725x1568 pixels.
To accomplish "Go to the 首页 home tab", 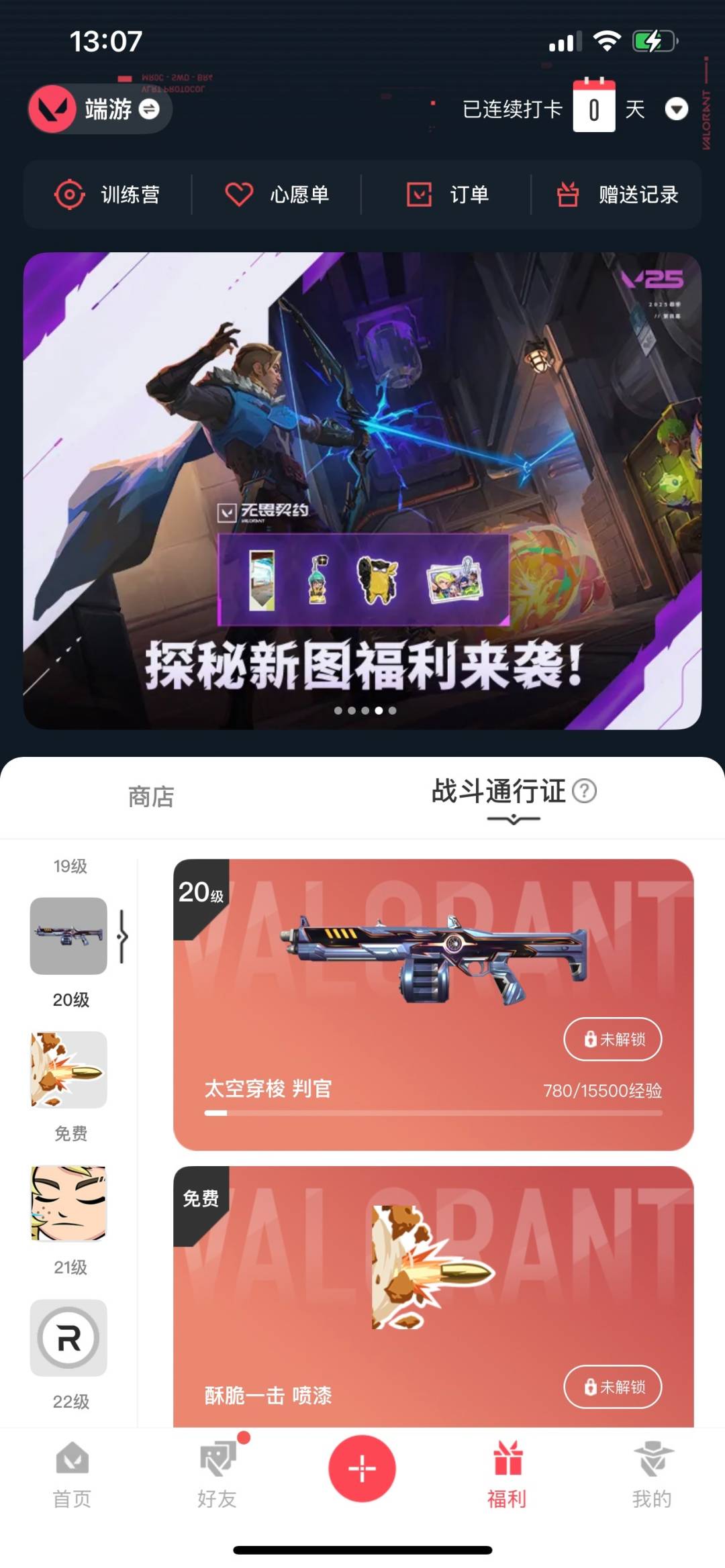I will [x=72, y=1474].
